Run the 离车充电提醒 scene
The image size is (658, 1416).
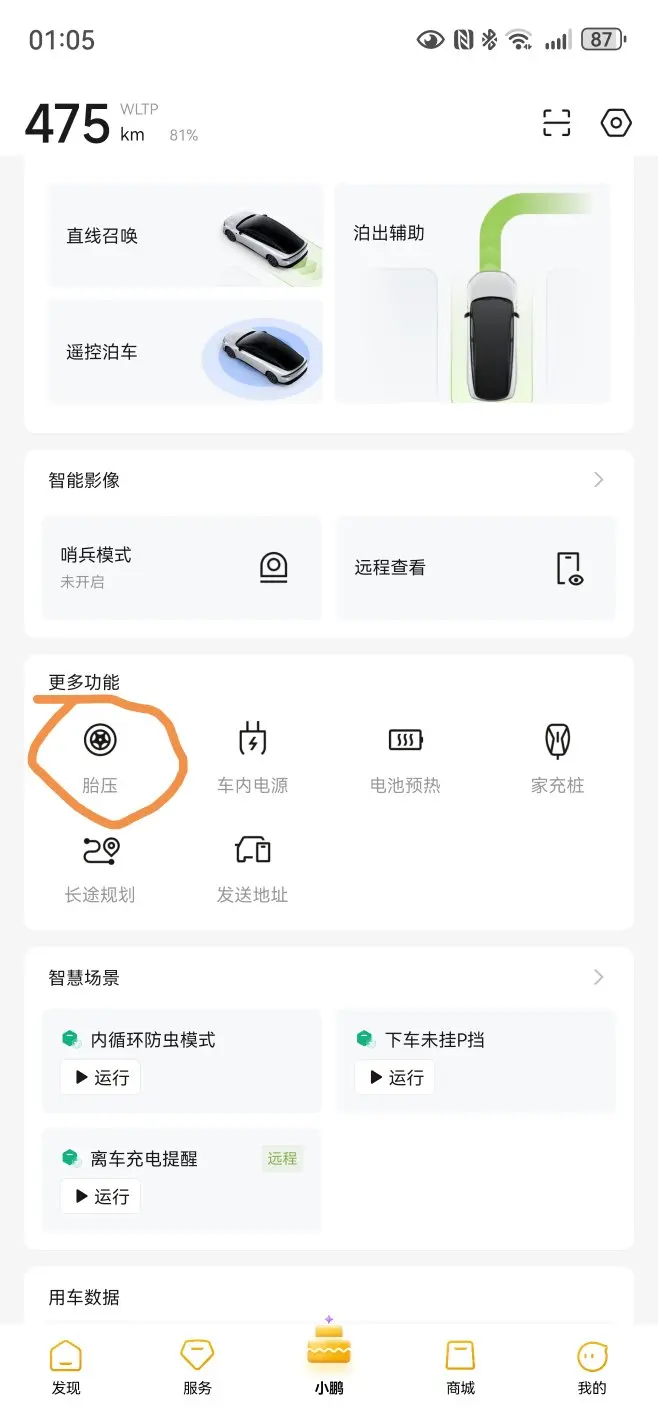coord(101,1196)
